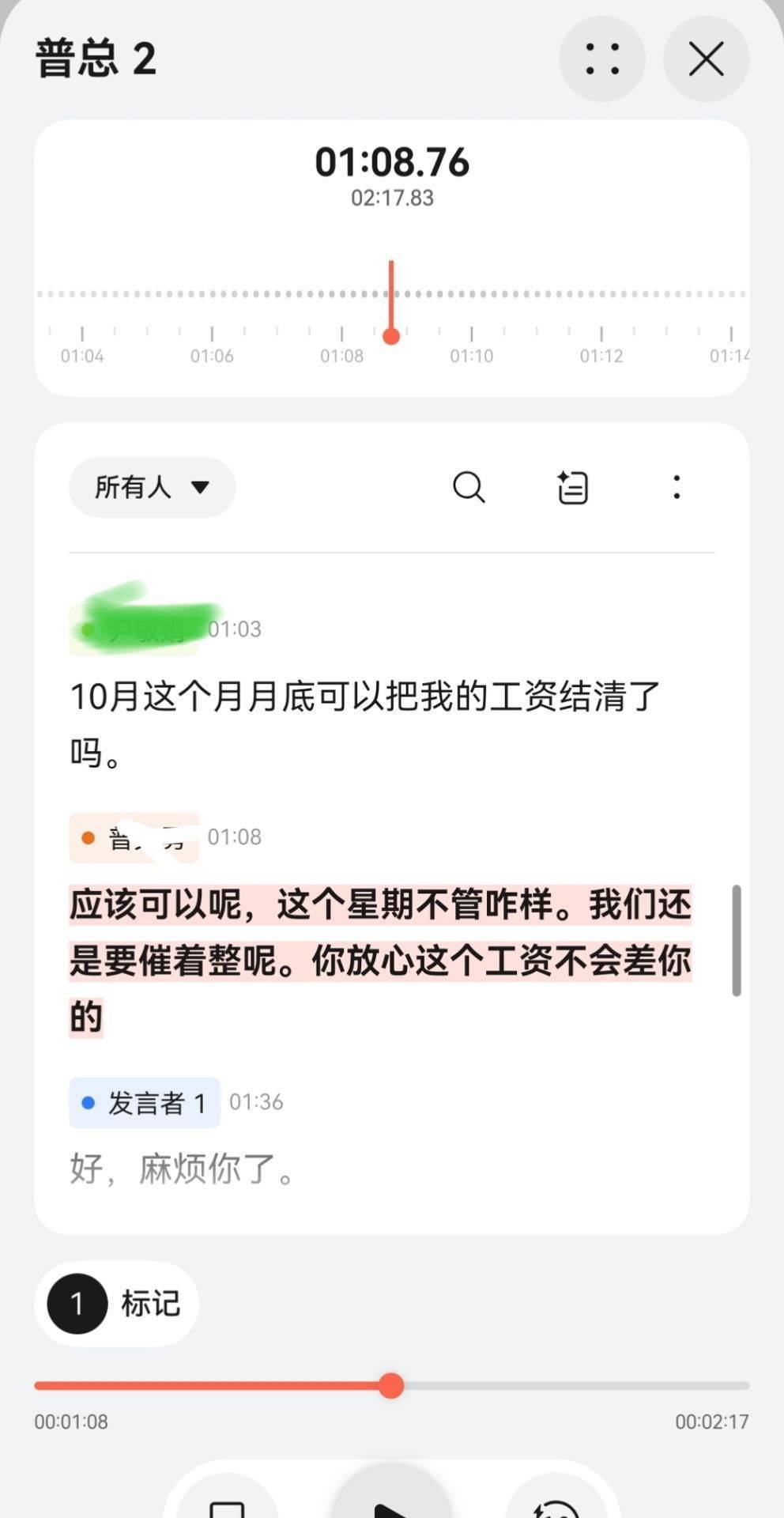Close the 普总 2 recording window

coord(706,59)
